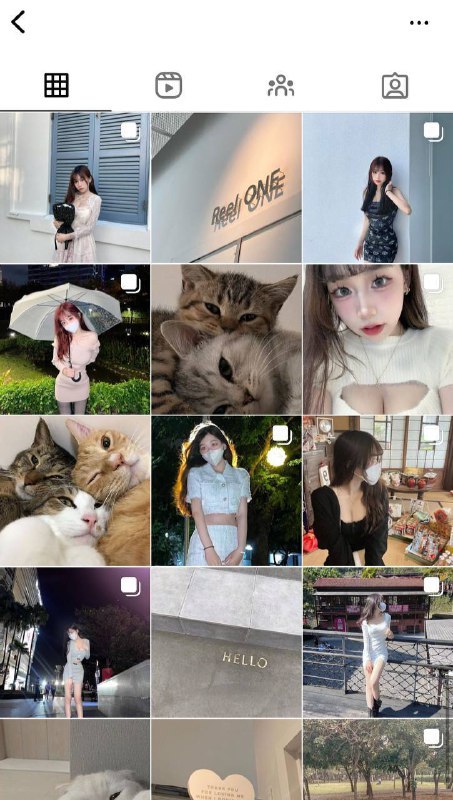The height and width of the screenshot is (800, 453).
Task: Switch to the posts grid tab
Action: point(56,85)
